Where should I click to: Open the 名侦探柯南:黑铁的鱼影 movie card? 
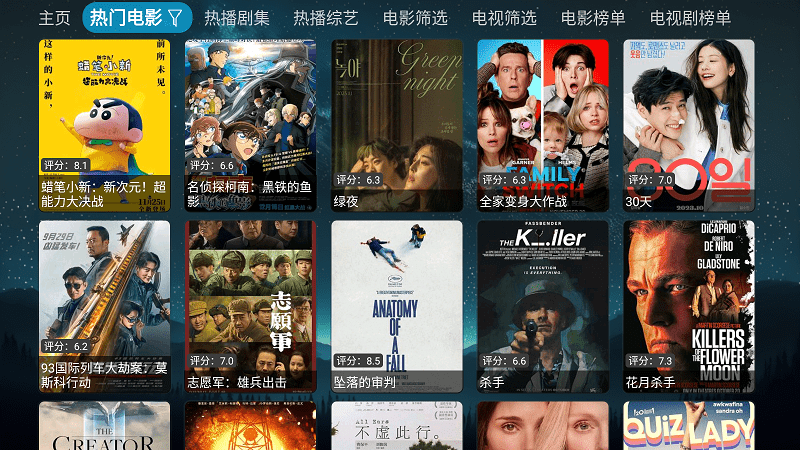250,125
